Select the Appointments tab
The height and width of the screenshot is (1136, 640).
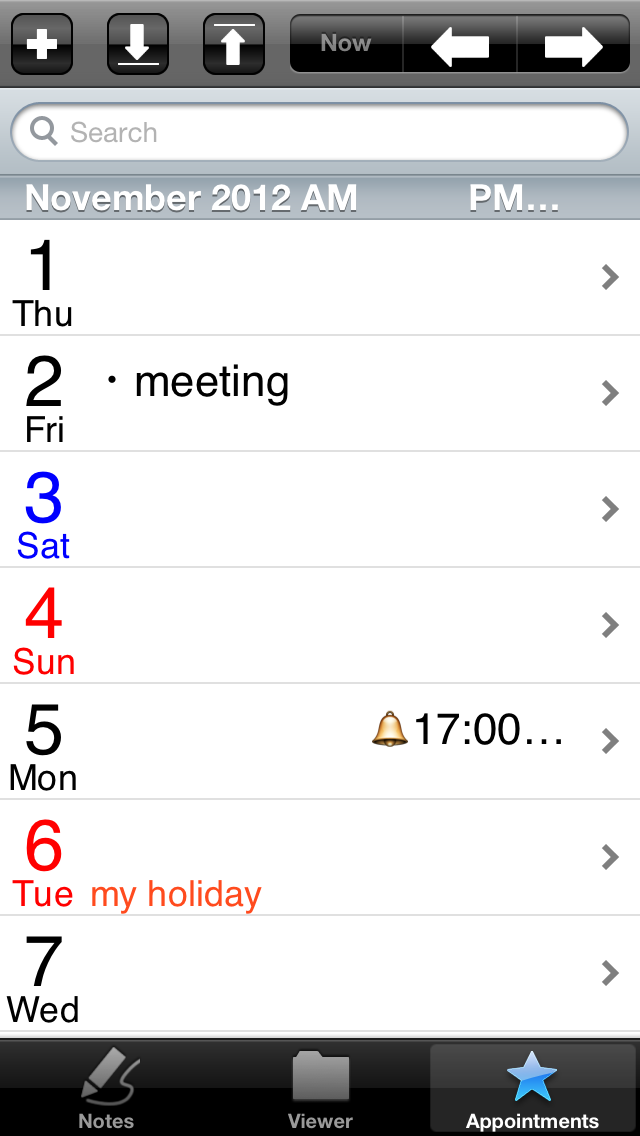coord(532,1090)
